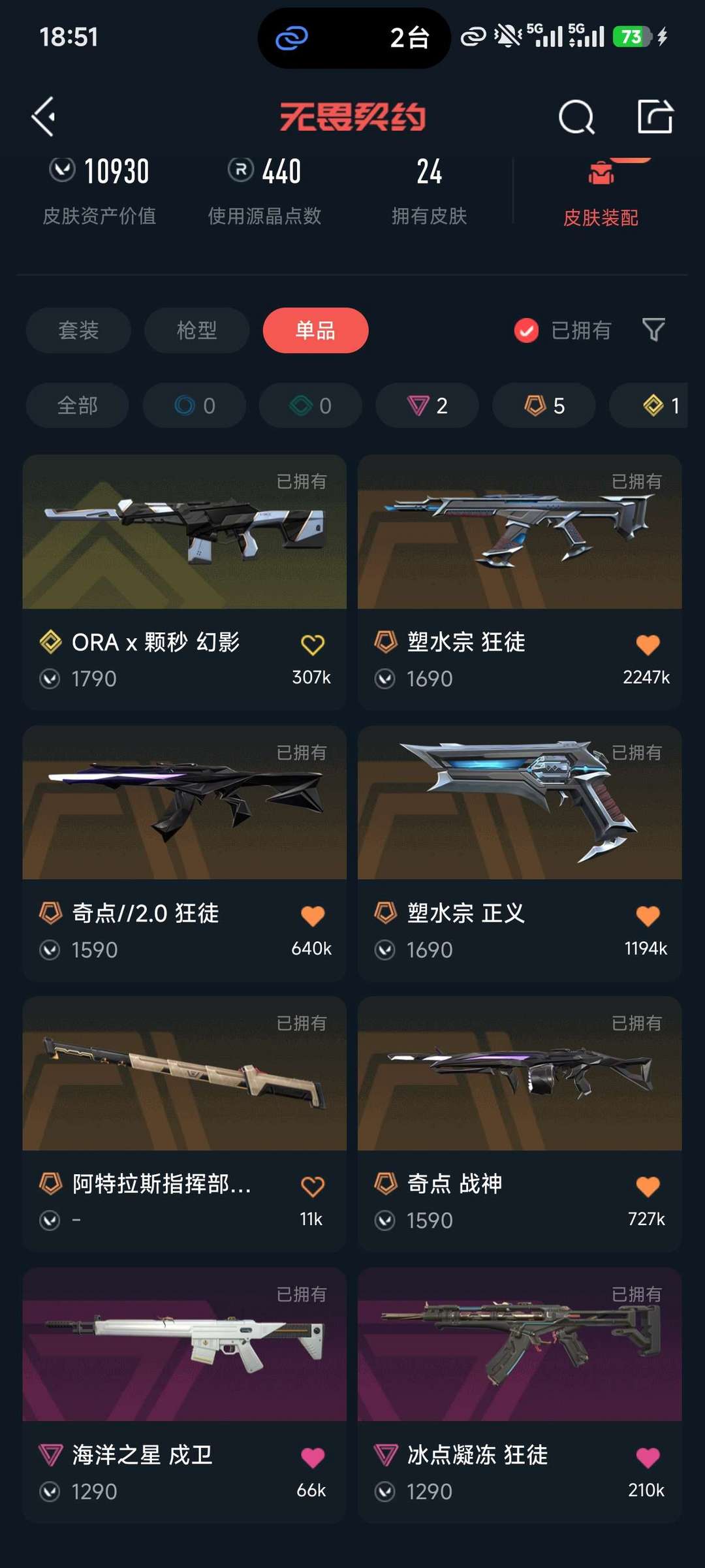Viewport: 705px width, 1568px height.
Task: Toggle the 已拥有 owned-only checkbox
Action: click(x=526, y=330)
